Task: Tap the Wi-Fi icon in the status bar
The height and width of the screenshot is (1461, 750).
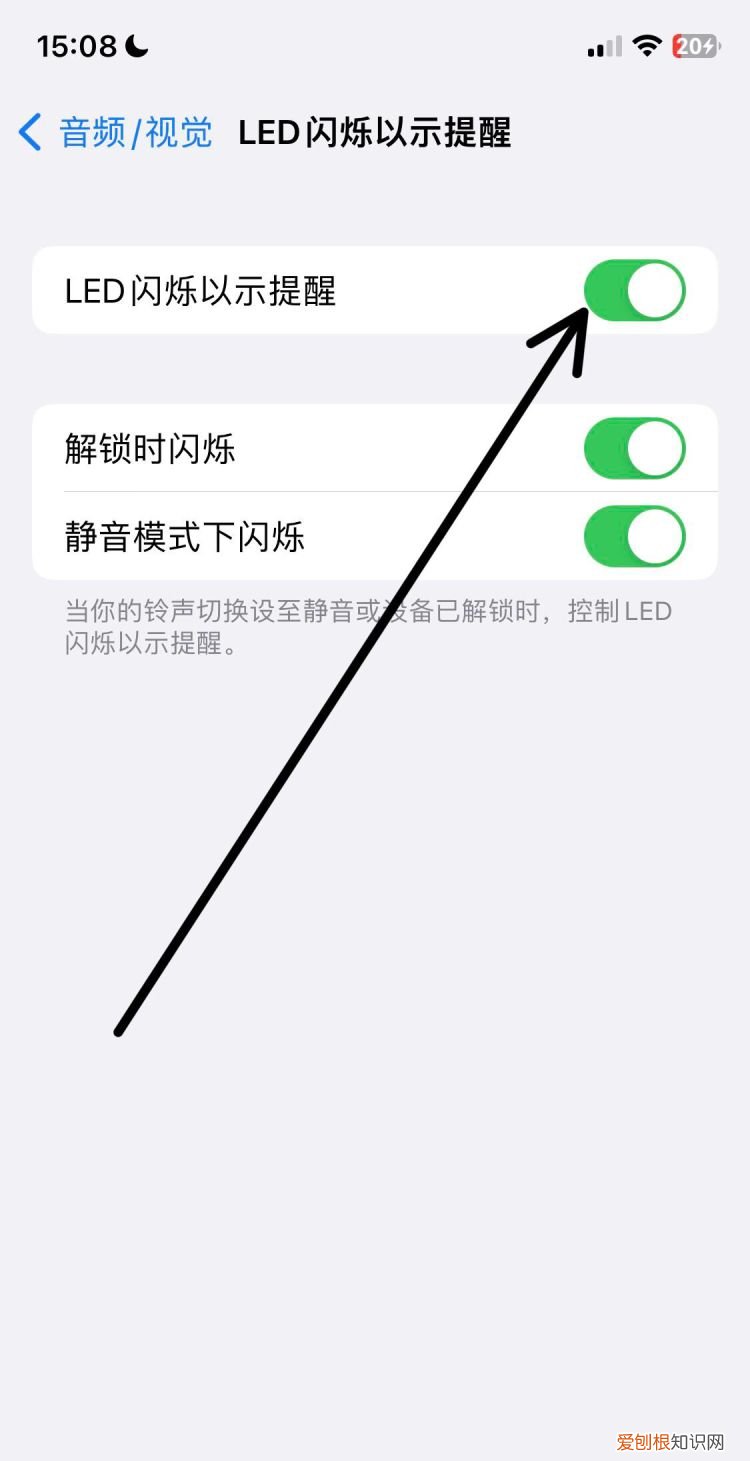Action: pyautogui.click(x=647, y=46)
